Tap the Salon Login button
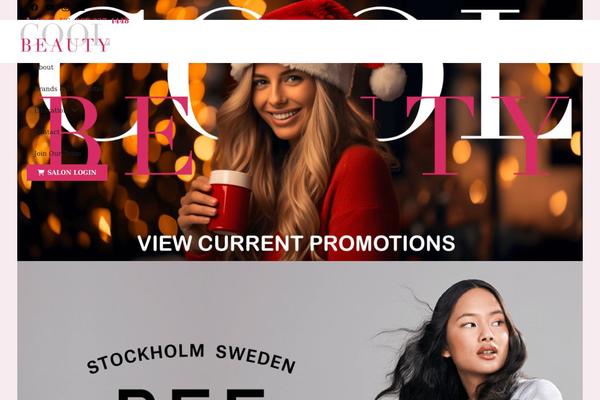The image size is (600, 400). click(67, 172)
